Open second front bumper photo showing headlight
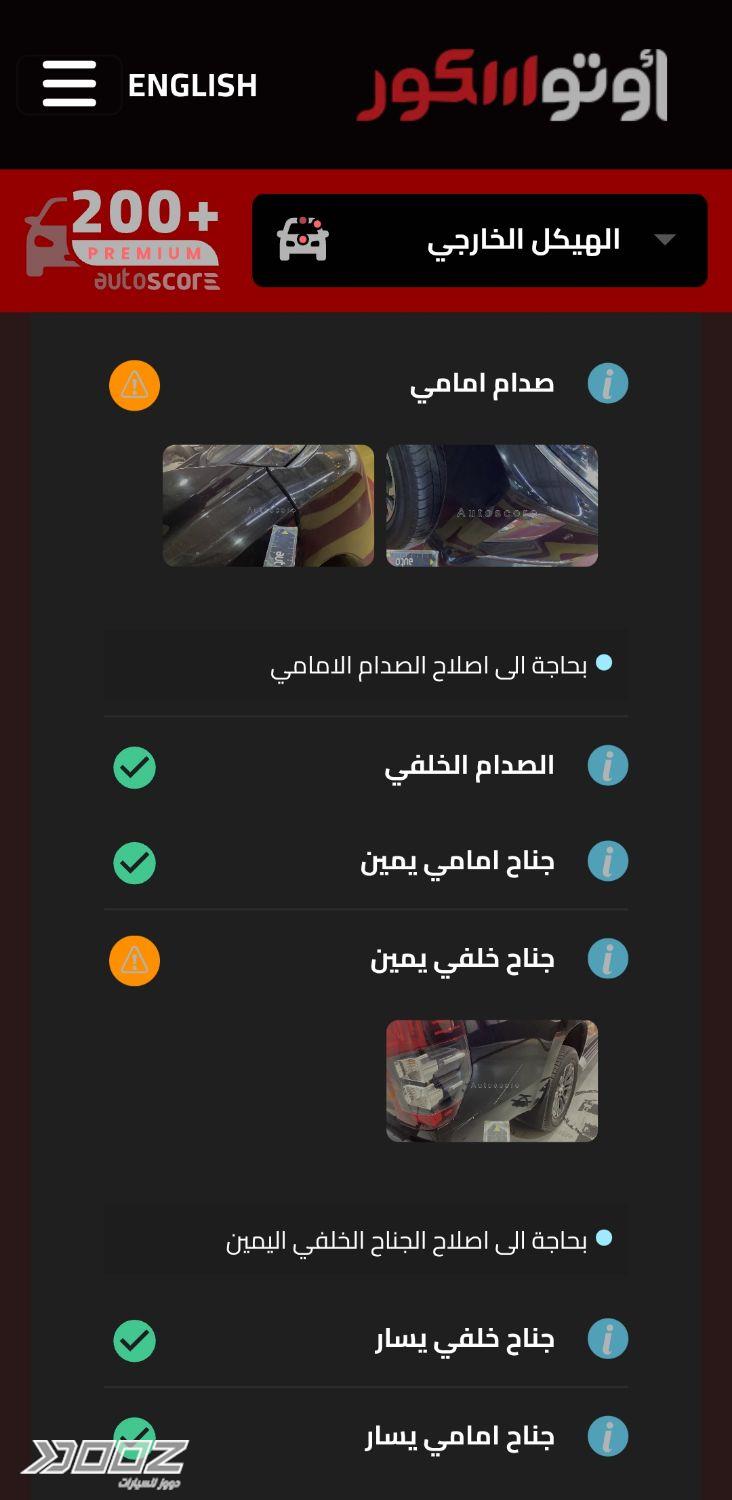 (268, 506)
